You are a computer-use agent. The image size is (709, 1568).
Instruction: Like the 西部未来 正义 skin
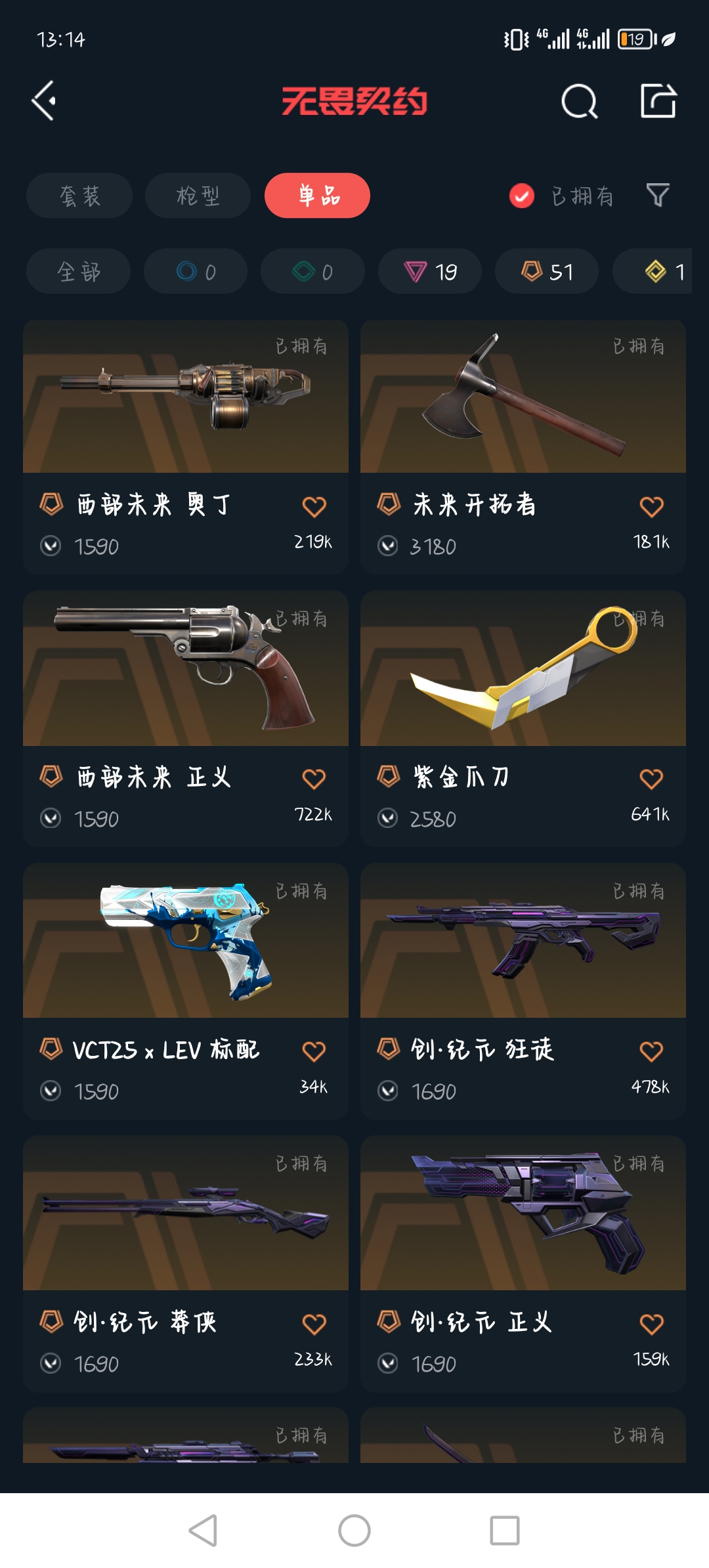[314, 779]
